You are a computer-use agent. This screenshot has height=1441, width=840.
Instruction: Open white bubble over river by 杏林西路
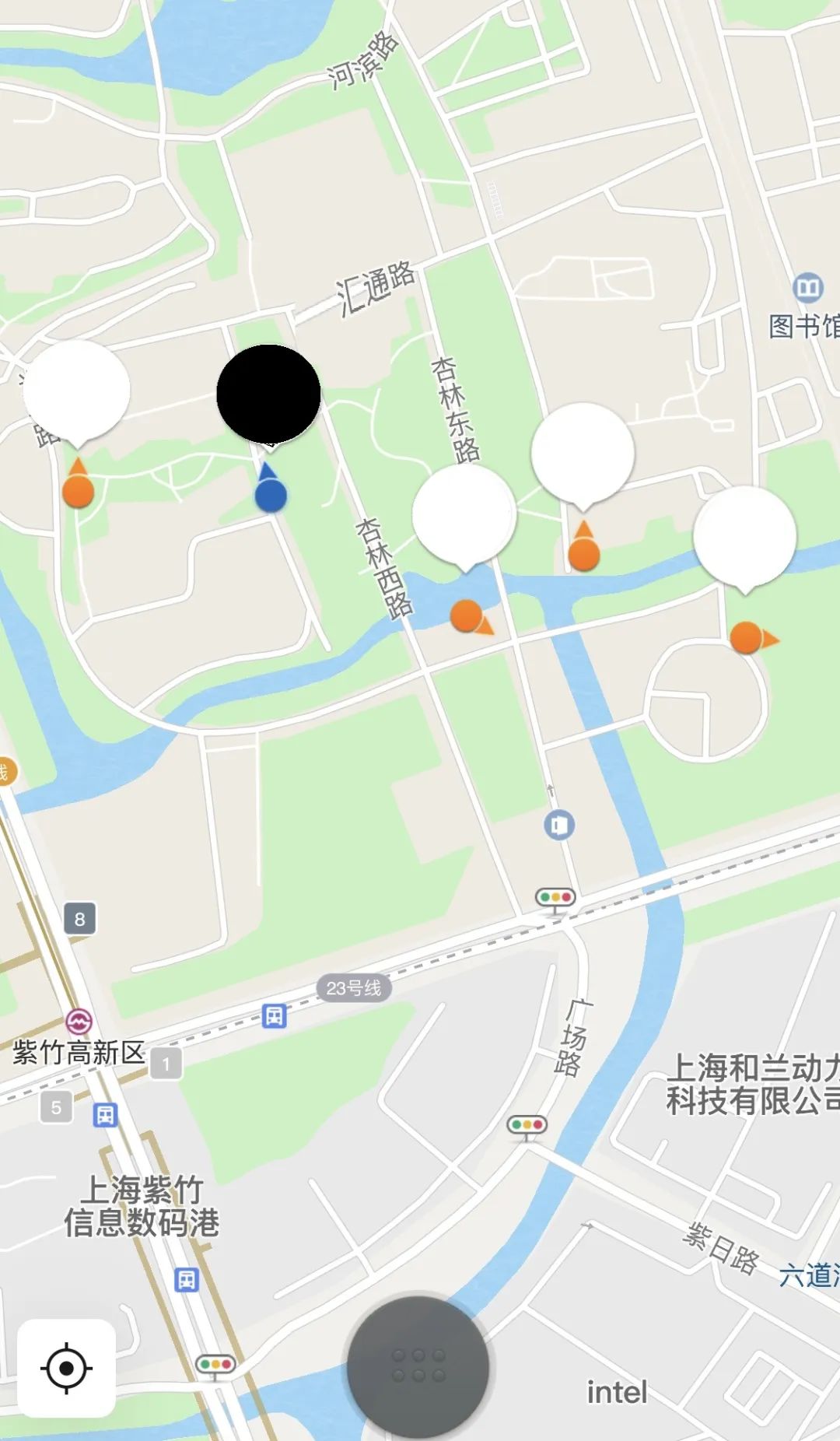click(x=464, y=514)
